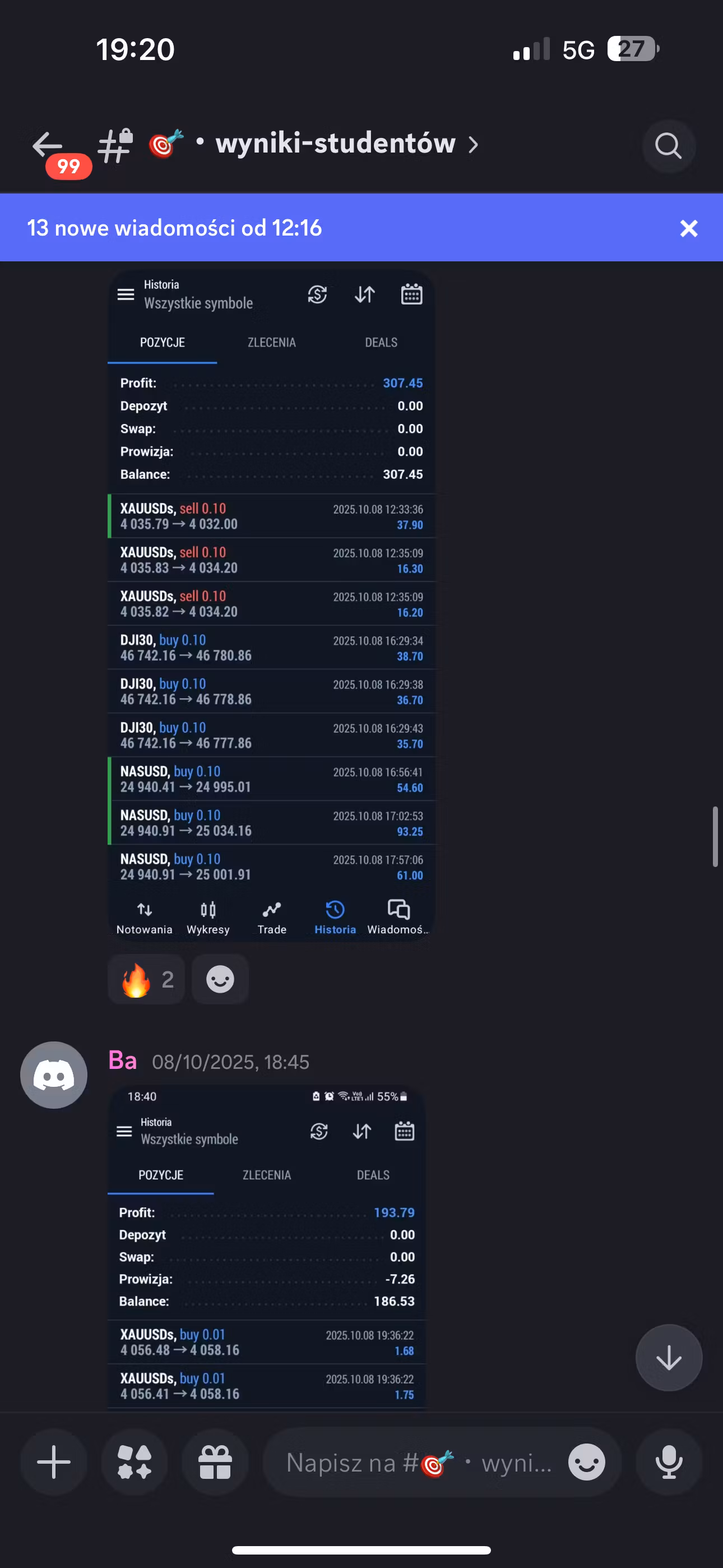Add a fire reaction to the message
Screen dimensions: 723x1568
pyautogui.click(x=147, y=979)
